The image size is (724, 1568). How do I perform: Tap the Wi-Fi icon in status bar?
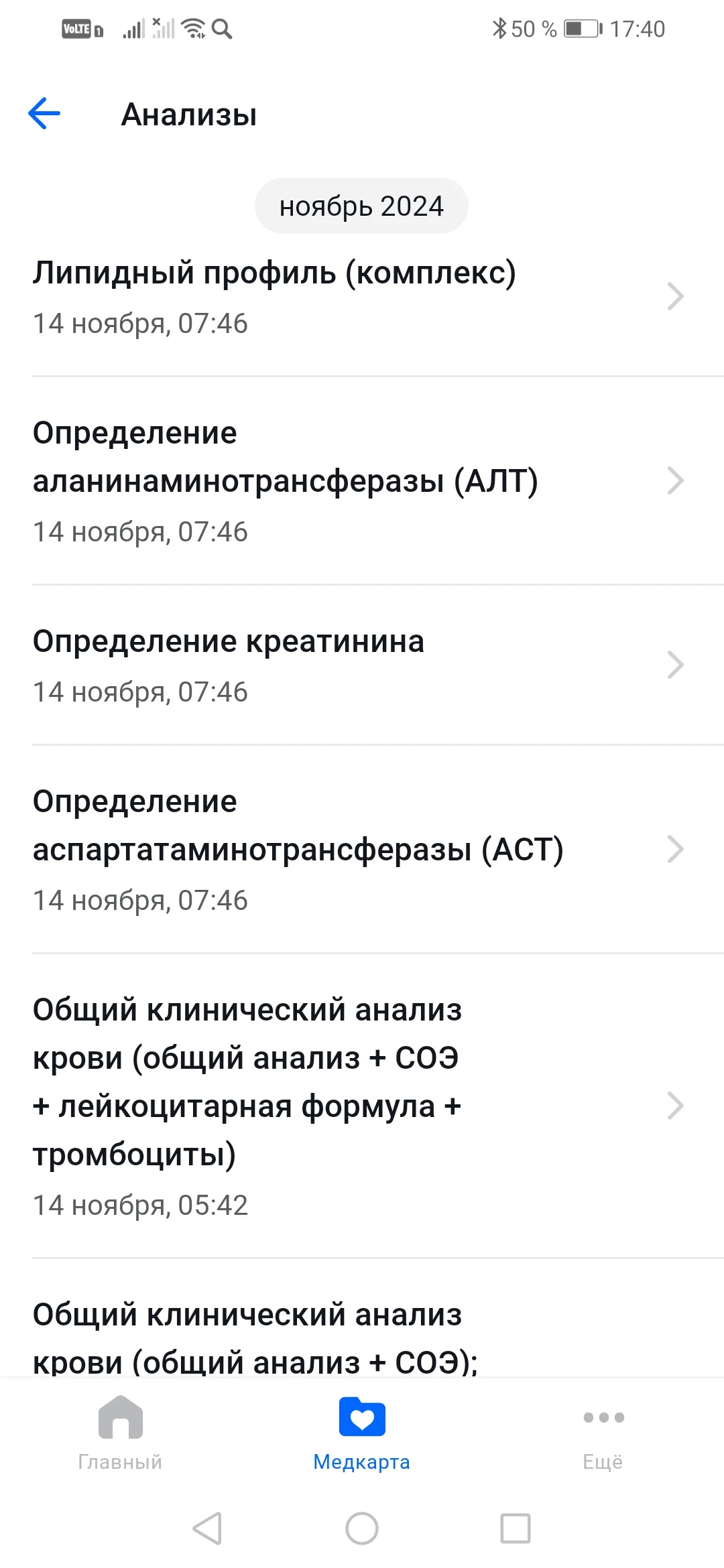point(194,29)
